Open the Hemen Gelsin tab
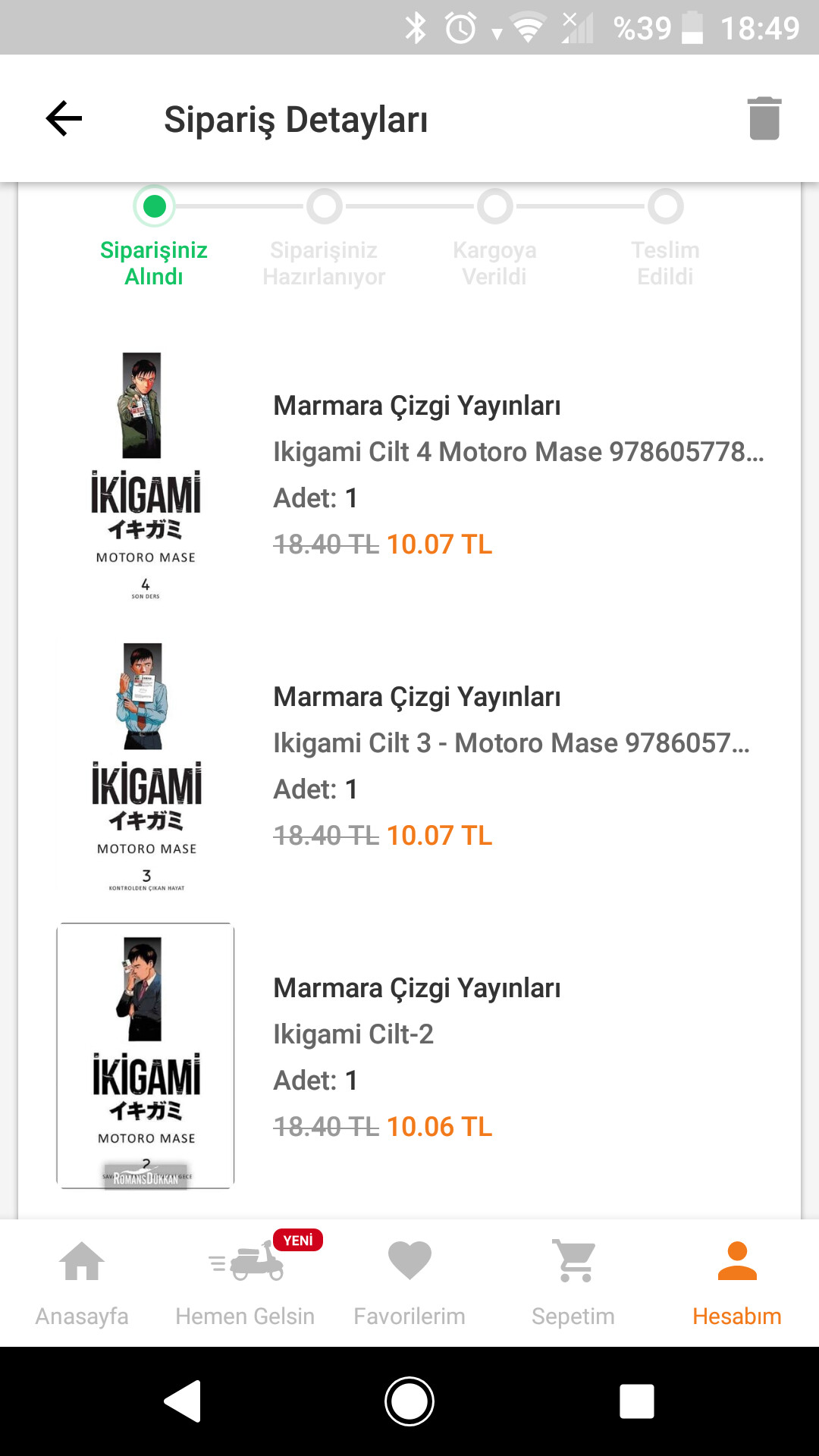 click(x=245, y=1283)
